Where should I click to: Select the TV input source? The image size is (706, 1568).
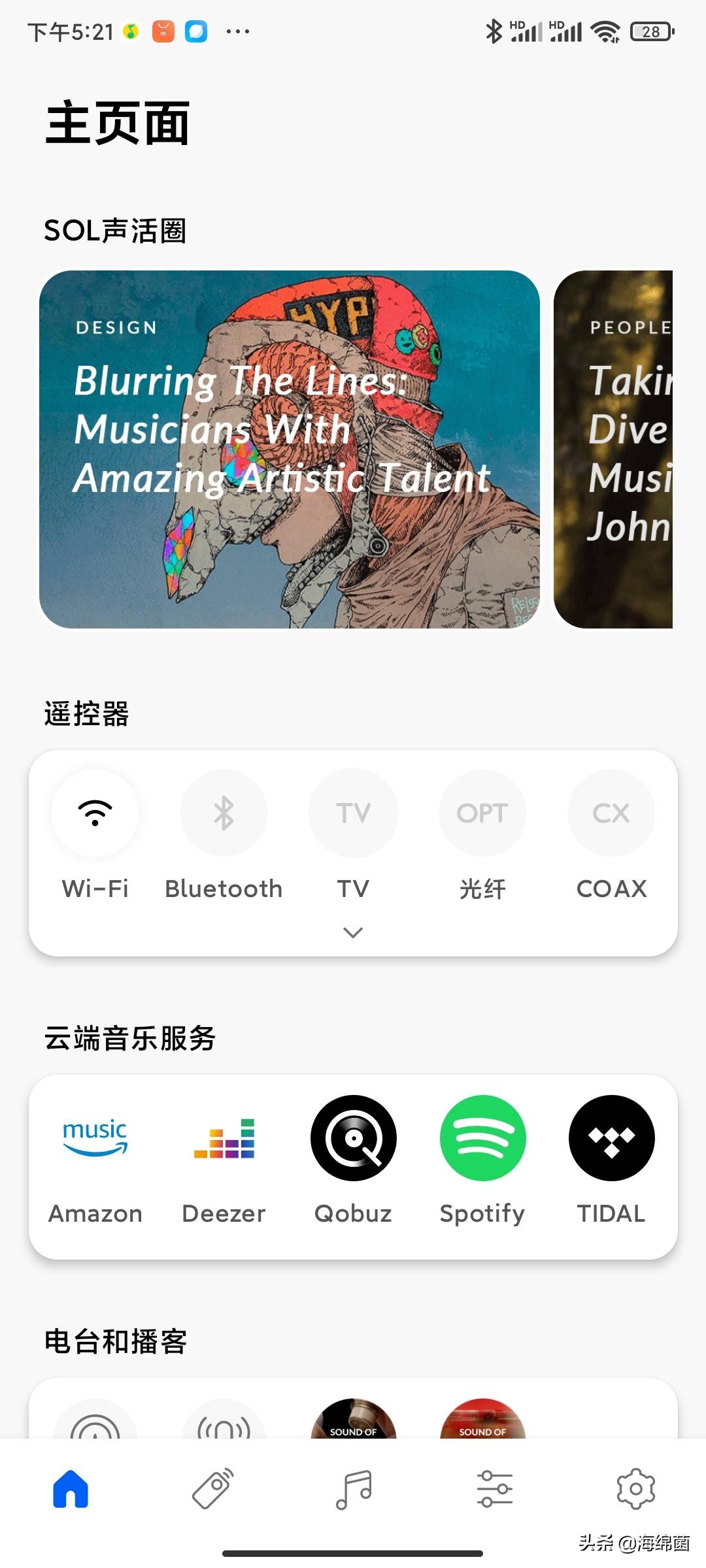pyautogui.click(x=352, y=812)
